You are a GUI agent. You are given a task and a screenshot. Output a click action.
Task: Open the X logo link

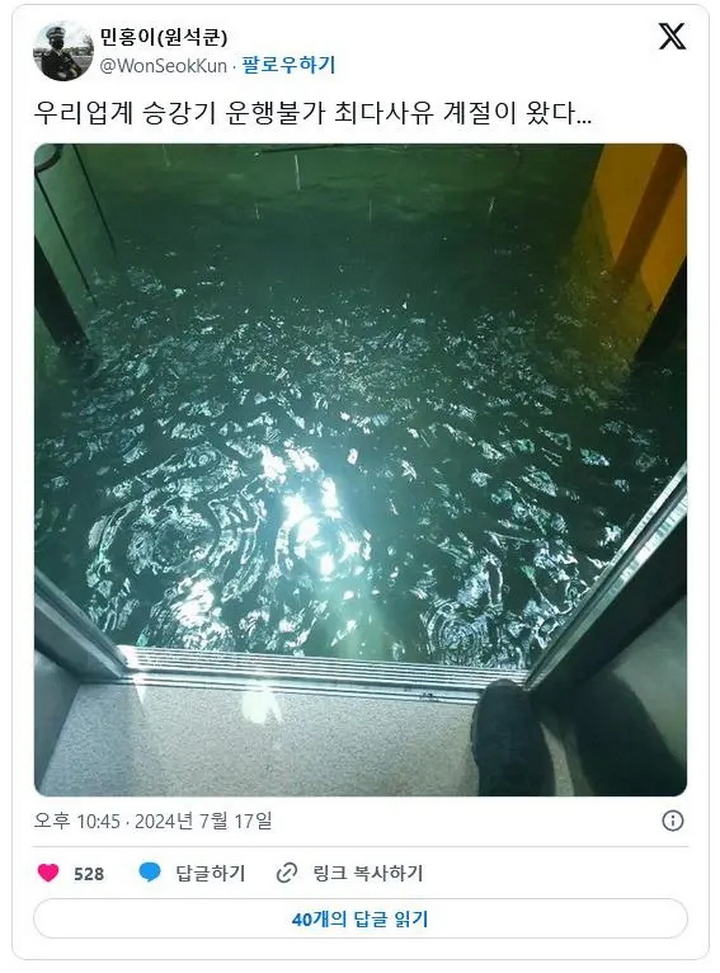(x=672, y=37)
